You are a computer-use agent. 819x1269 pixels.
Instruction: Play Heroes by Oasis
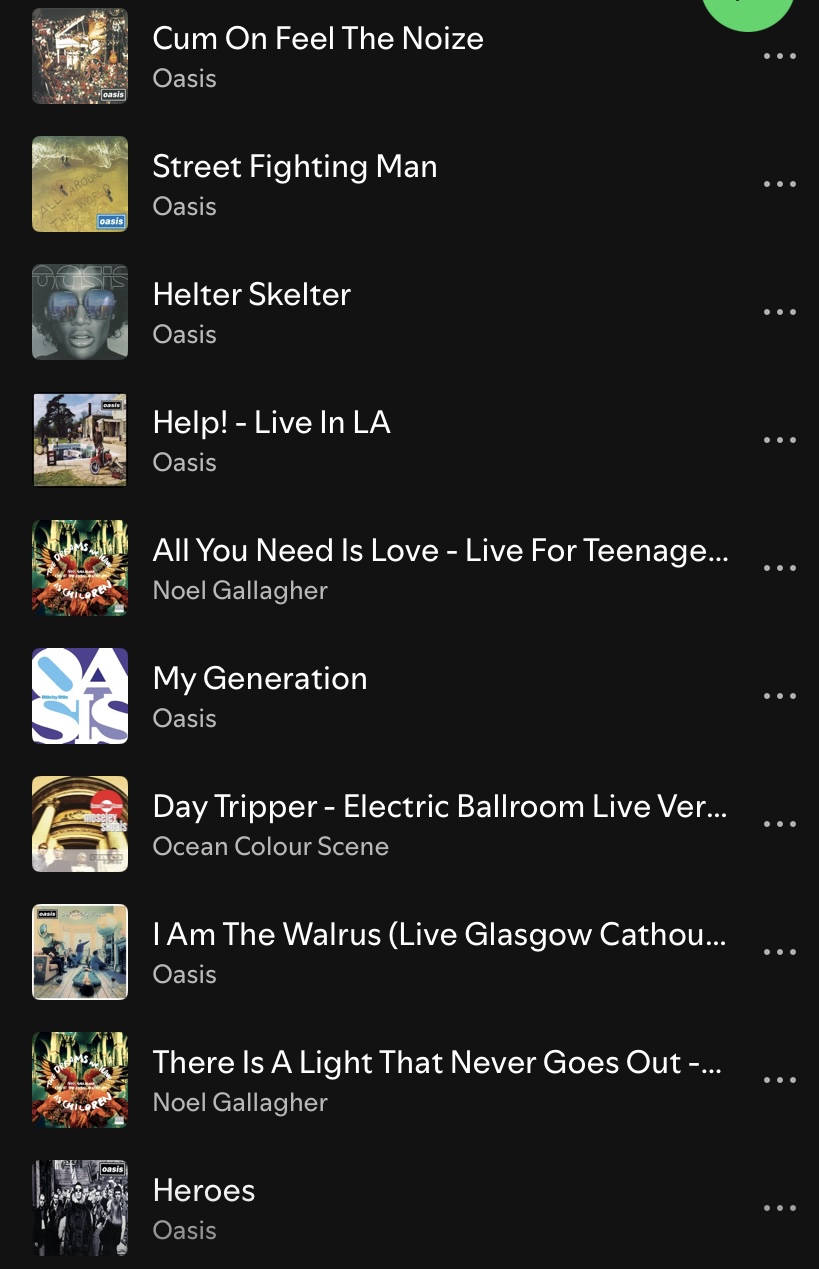[204, 1191]
